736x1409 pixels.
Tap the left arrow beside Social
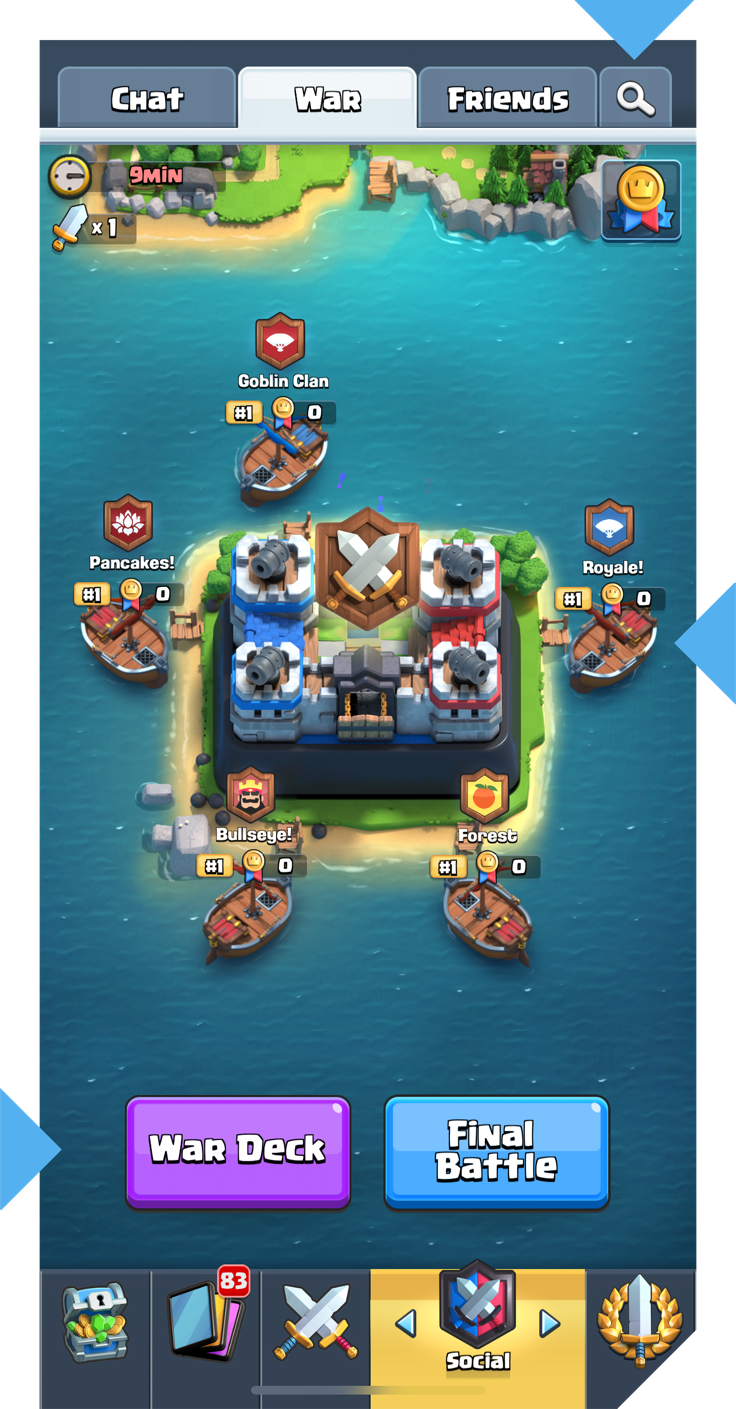tap(405, 1323)
